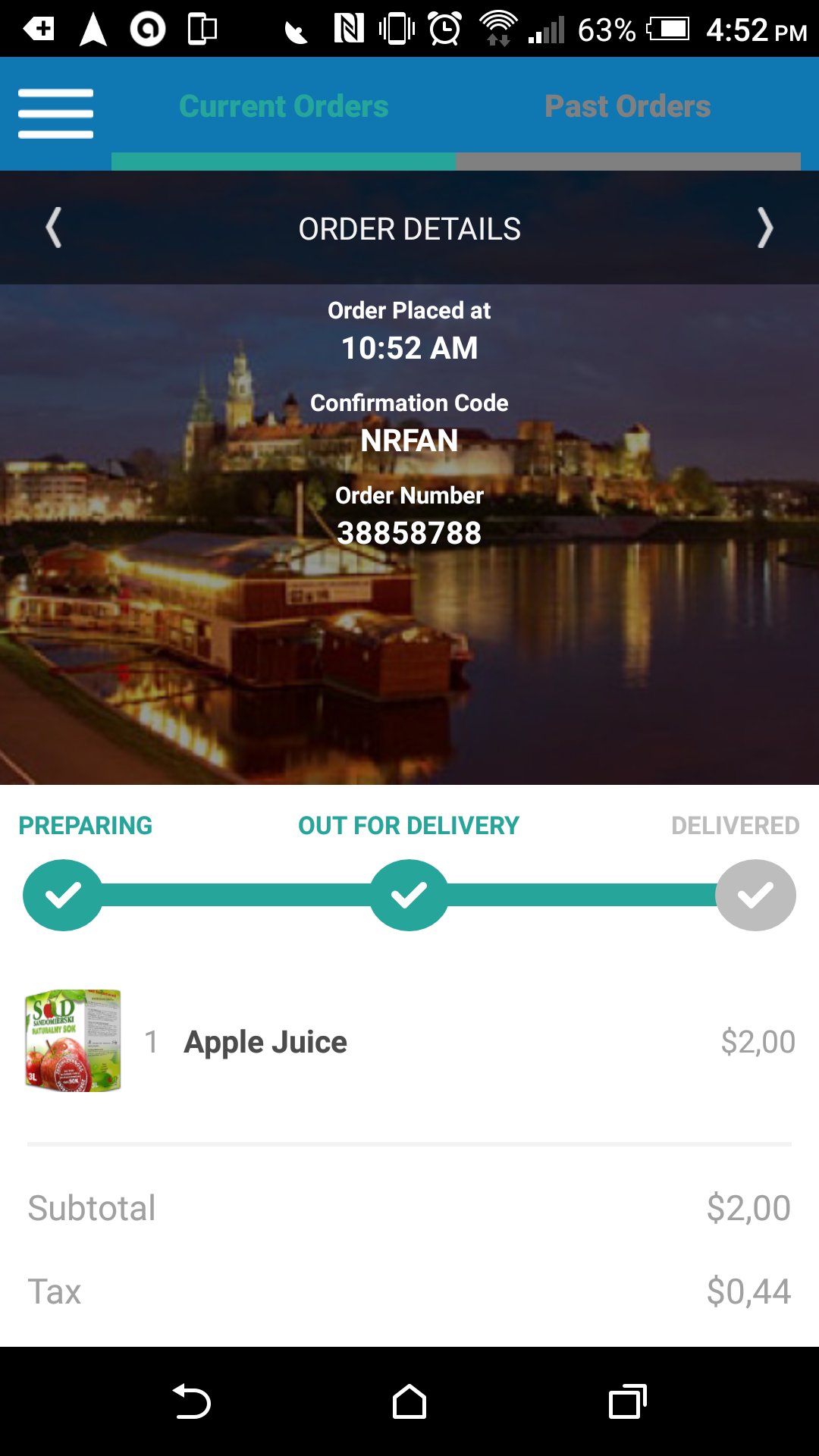Screen dimensions: 819x1456
Task: Select the Current Orders tab
Action: pyautogui.click(x=284, y=105)
